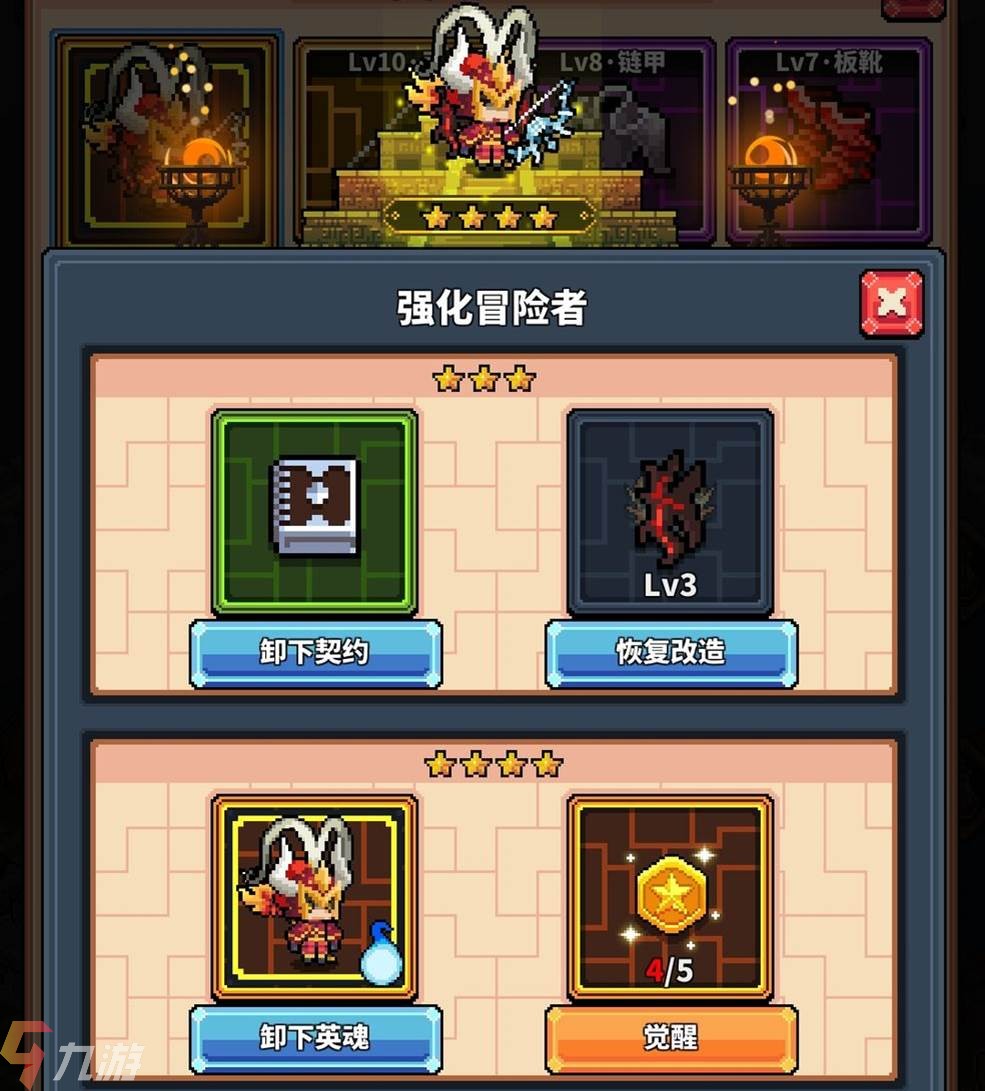Close the 强化冒险者 dialog
The height and width of the screenshot is (1091, 985).
[891, 303]
